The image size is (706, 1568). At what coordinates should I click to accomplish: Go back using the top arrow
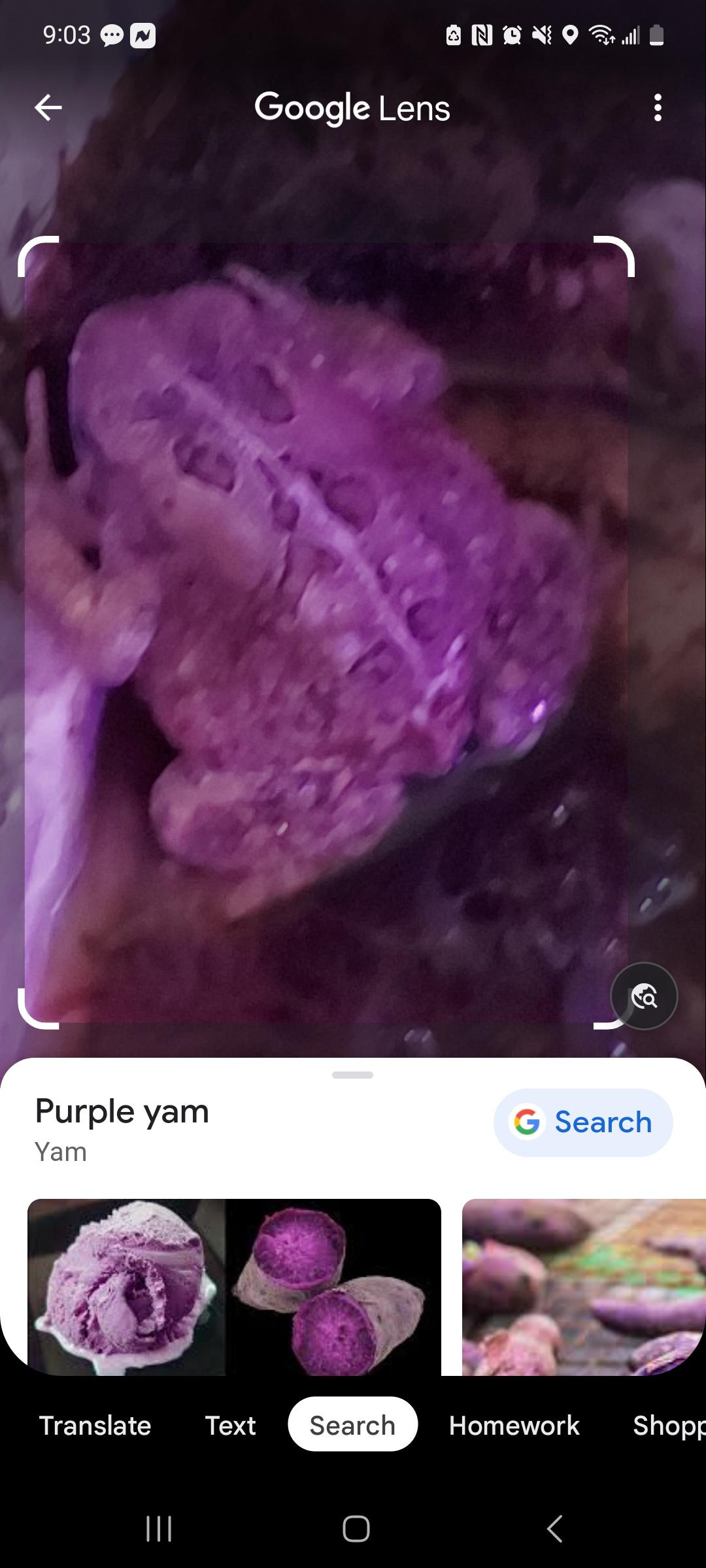[x=48, y=108]
